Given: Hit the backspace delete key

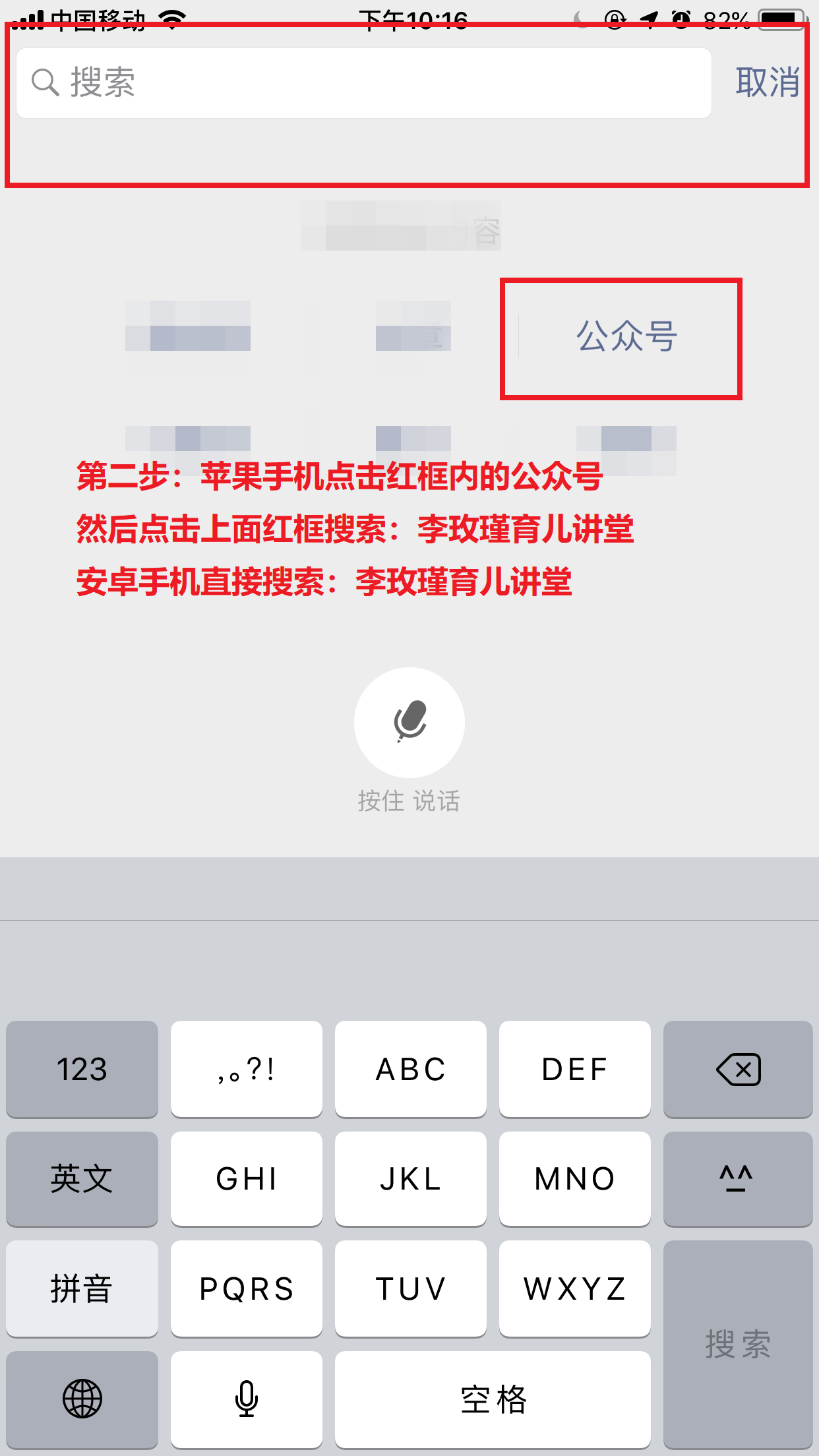Looking at the screenshot, I should (x=737, y=1069).
